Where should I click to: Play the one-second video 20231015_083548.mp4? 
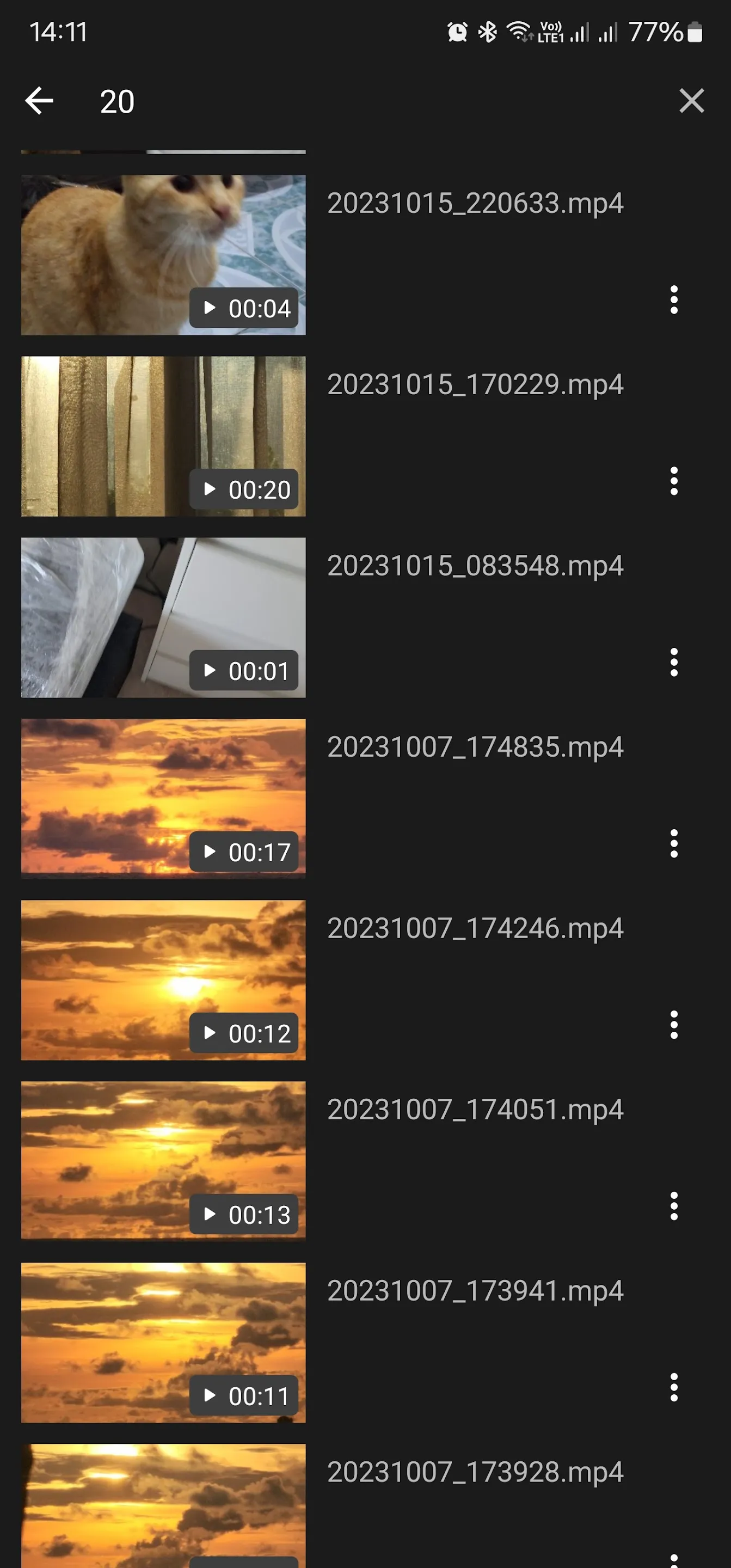[163, 617]
